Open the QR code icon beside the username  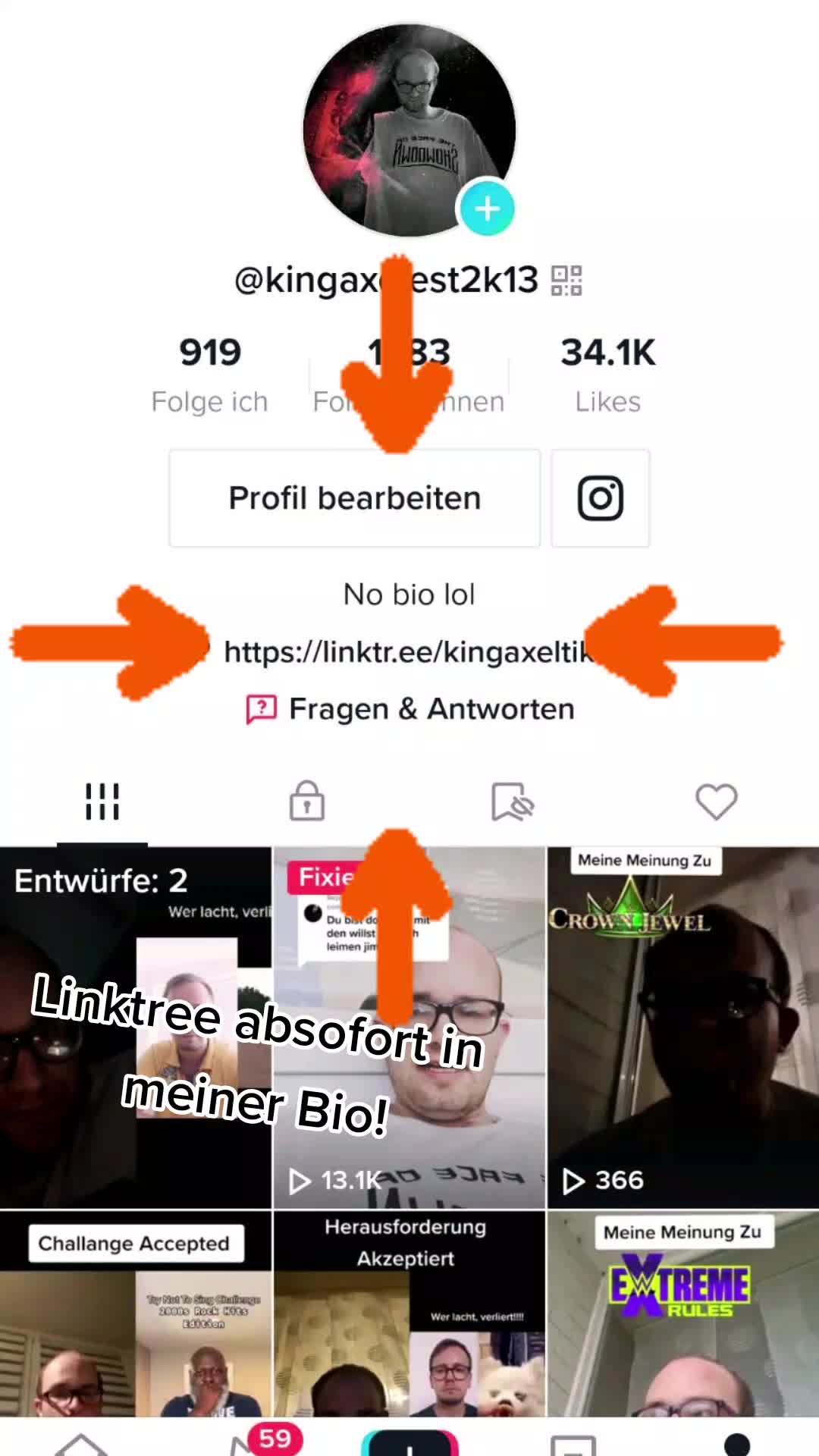[566, 280]
